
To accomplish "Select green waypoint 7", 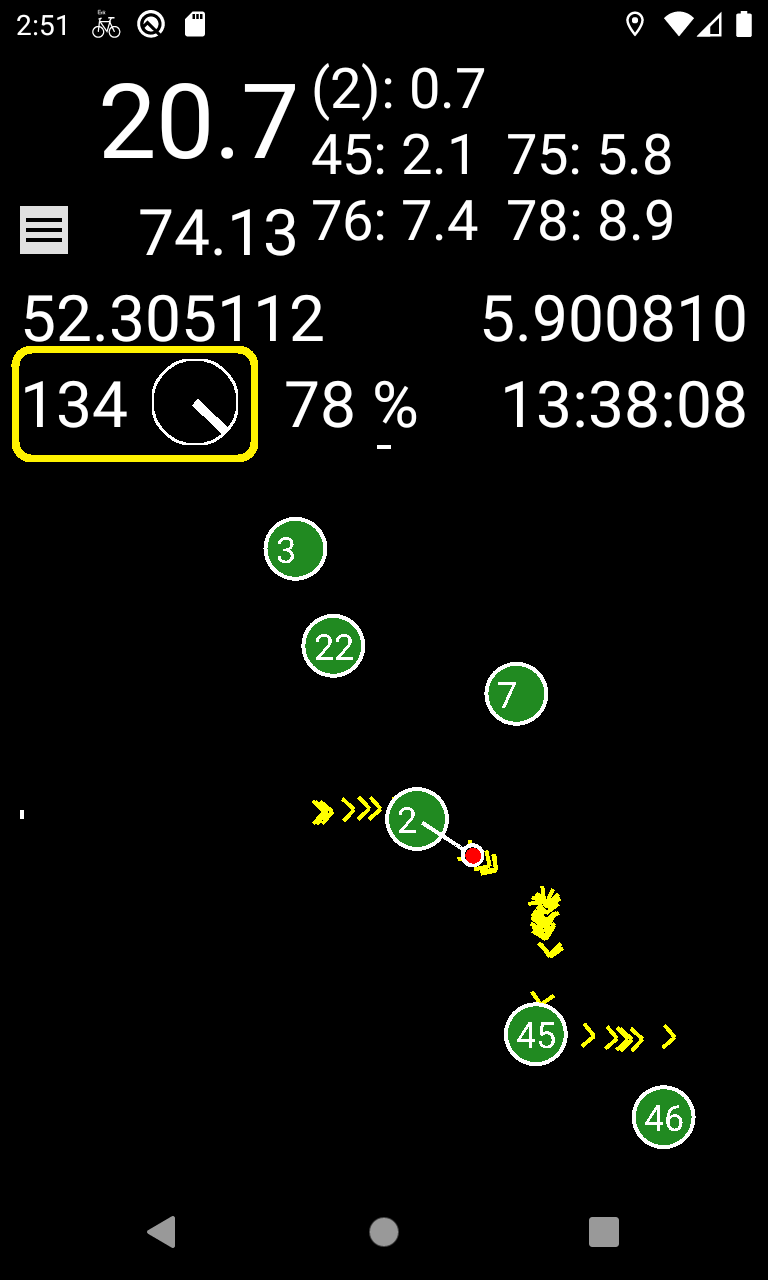I will 516,694.
